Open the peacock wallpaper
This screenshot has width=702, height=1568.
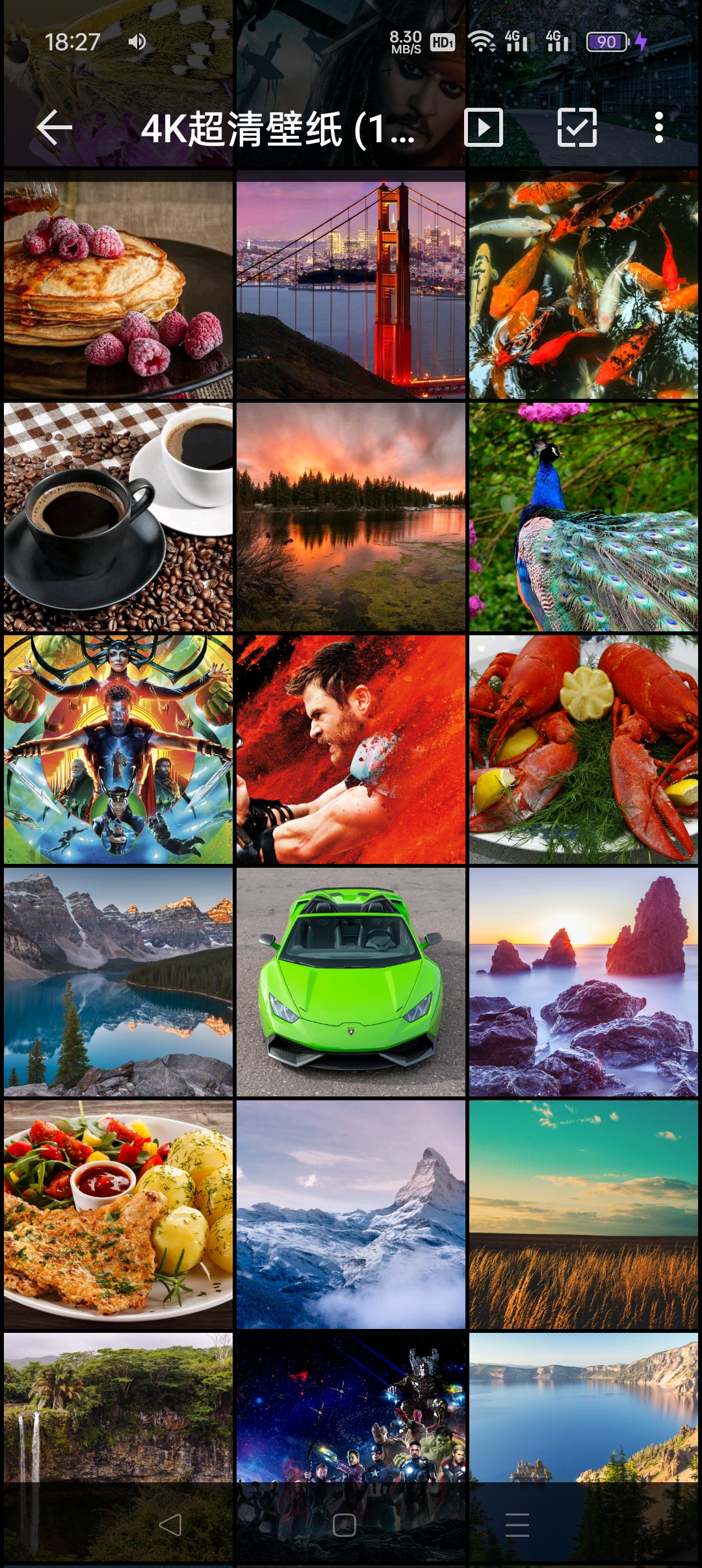coord(583,517)
